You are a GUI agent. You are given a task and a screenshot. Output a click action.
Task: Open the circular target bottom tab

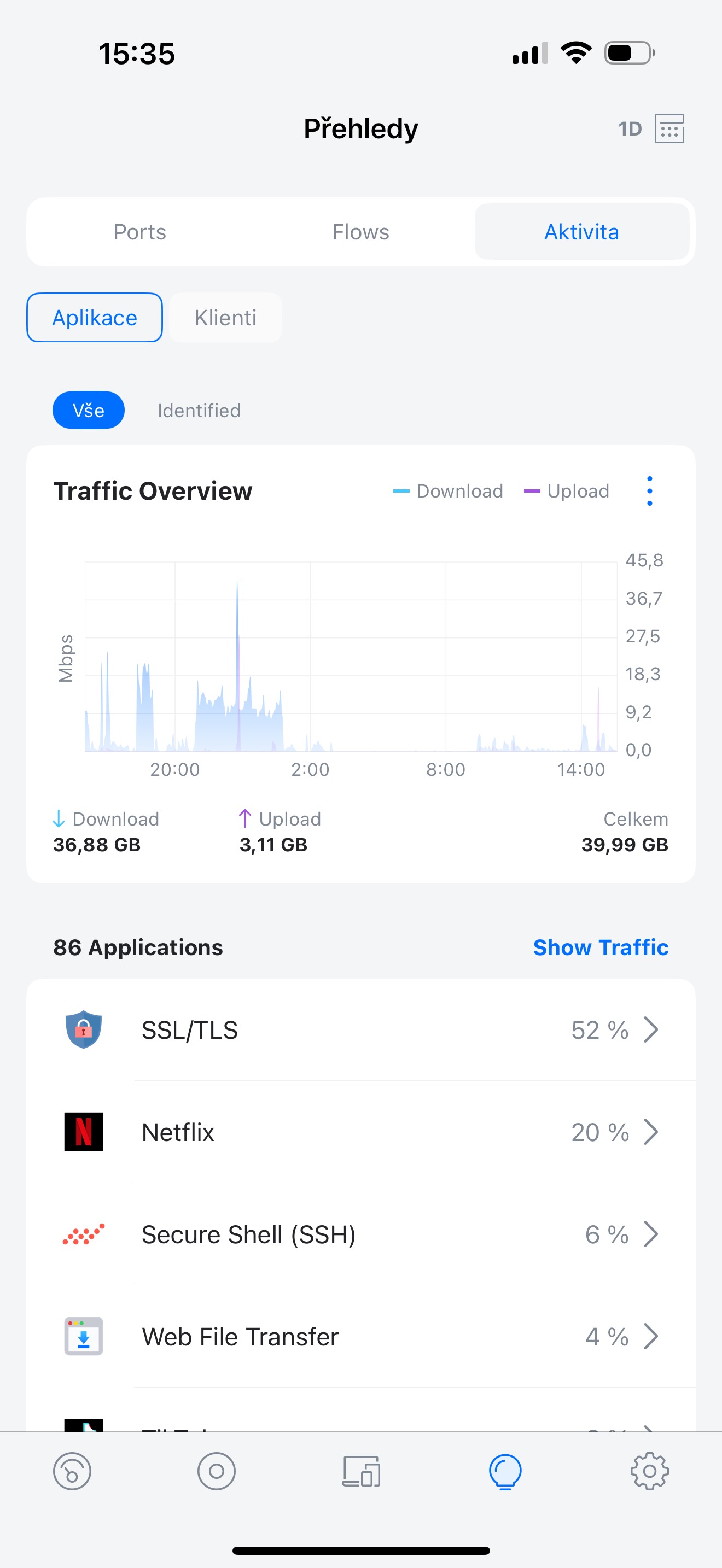pyautogui.click(x=216, y=1472)
